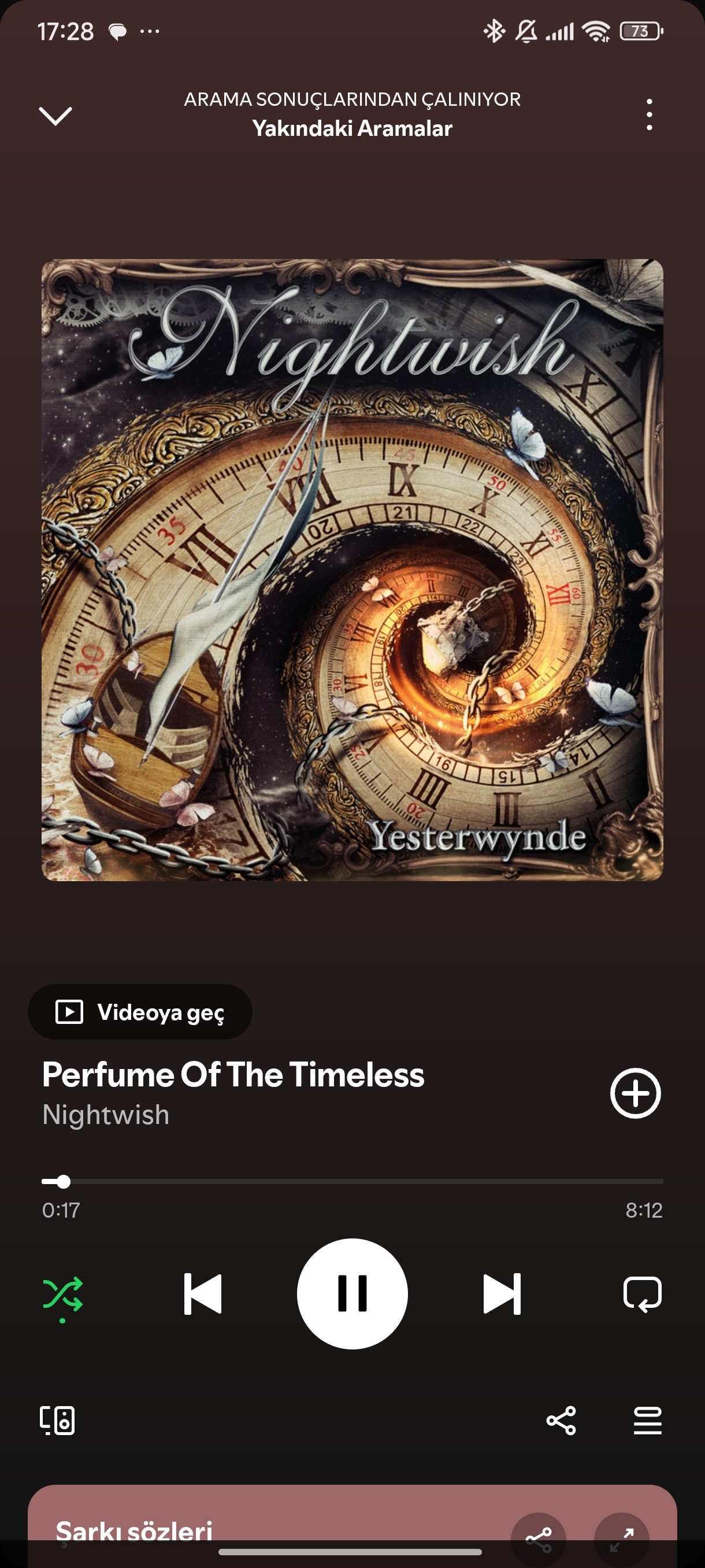Expand the Şarkı sözleri lyrics card
The image size is (705, 1568).
click(x=621, y=1537)
